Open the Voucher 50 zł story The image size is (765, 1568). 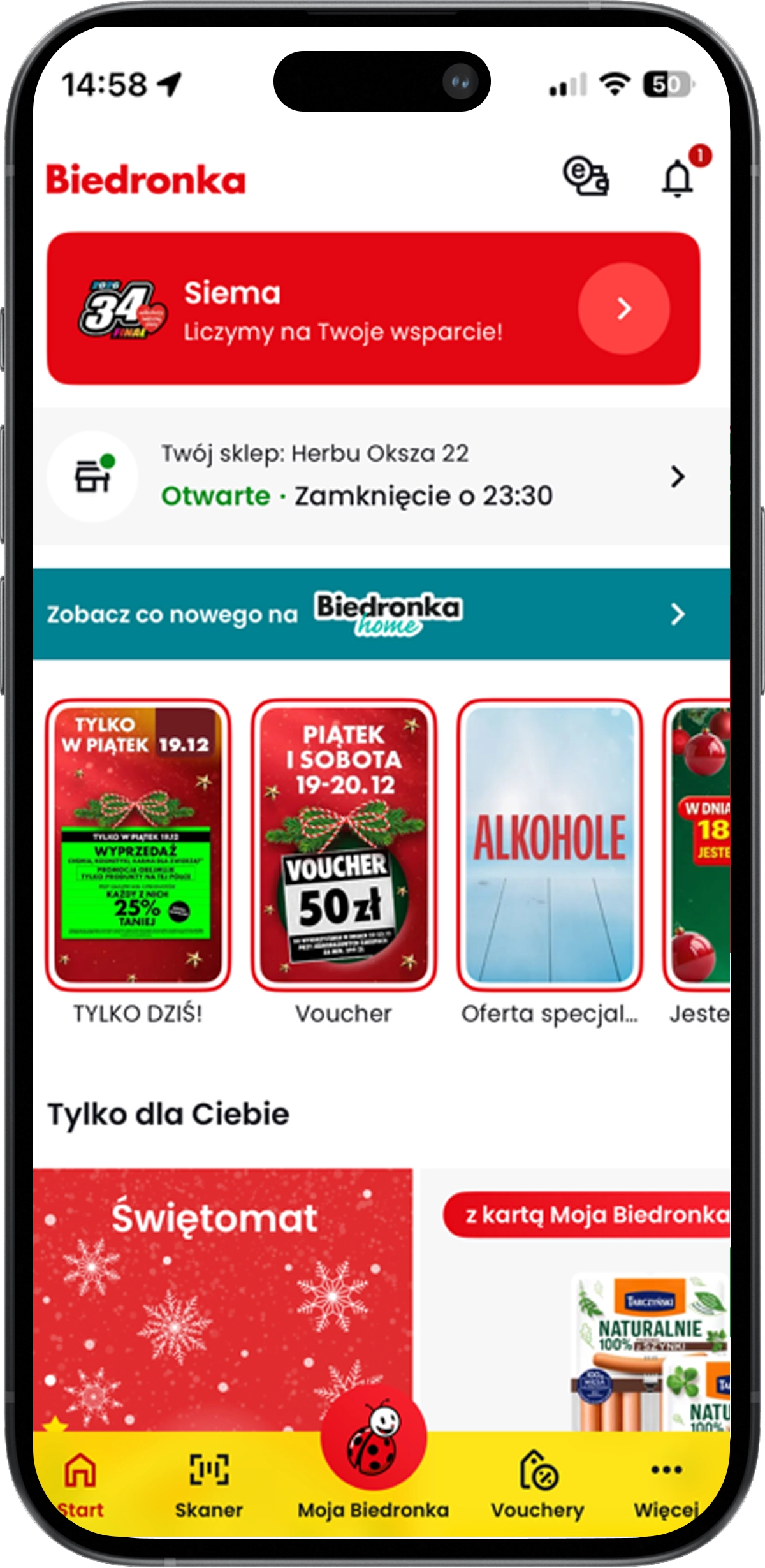click(344, 844)
